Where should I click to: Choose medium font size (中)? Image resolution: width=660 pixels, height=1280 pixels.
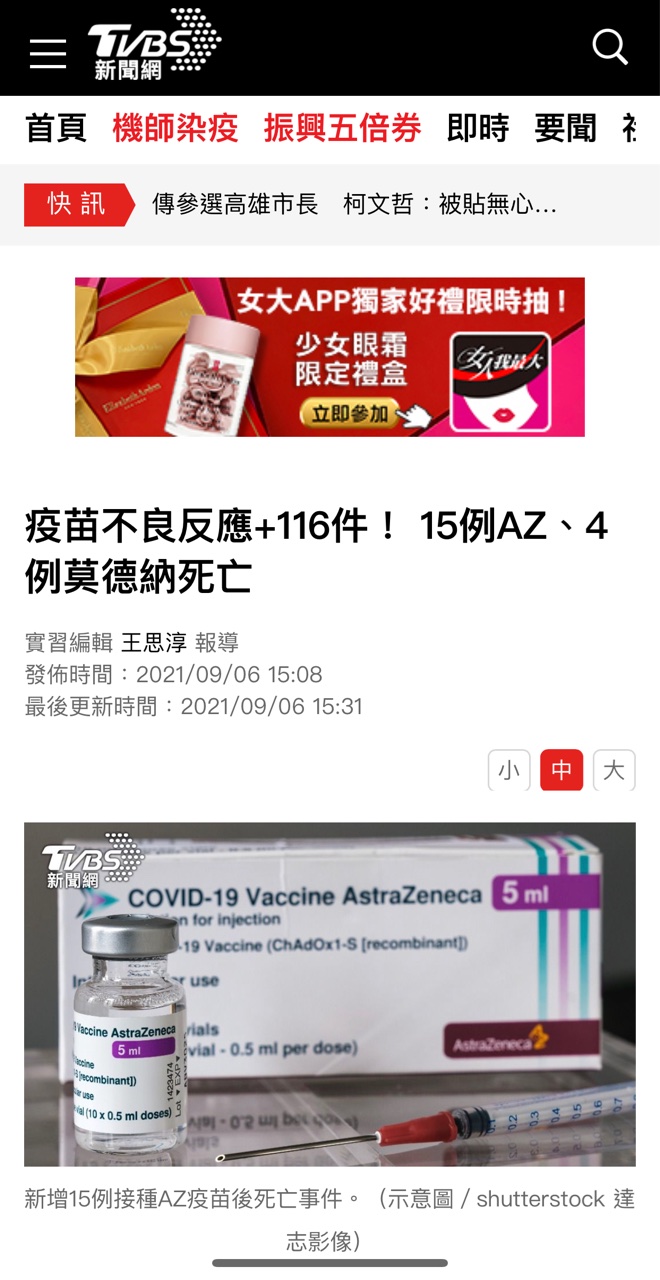point(561,770)
